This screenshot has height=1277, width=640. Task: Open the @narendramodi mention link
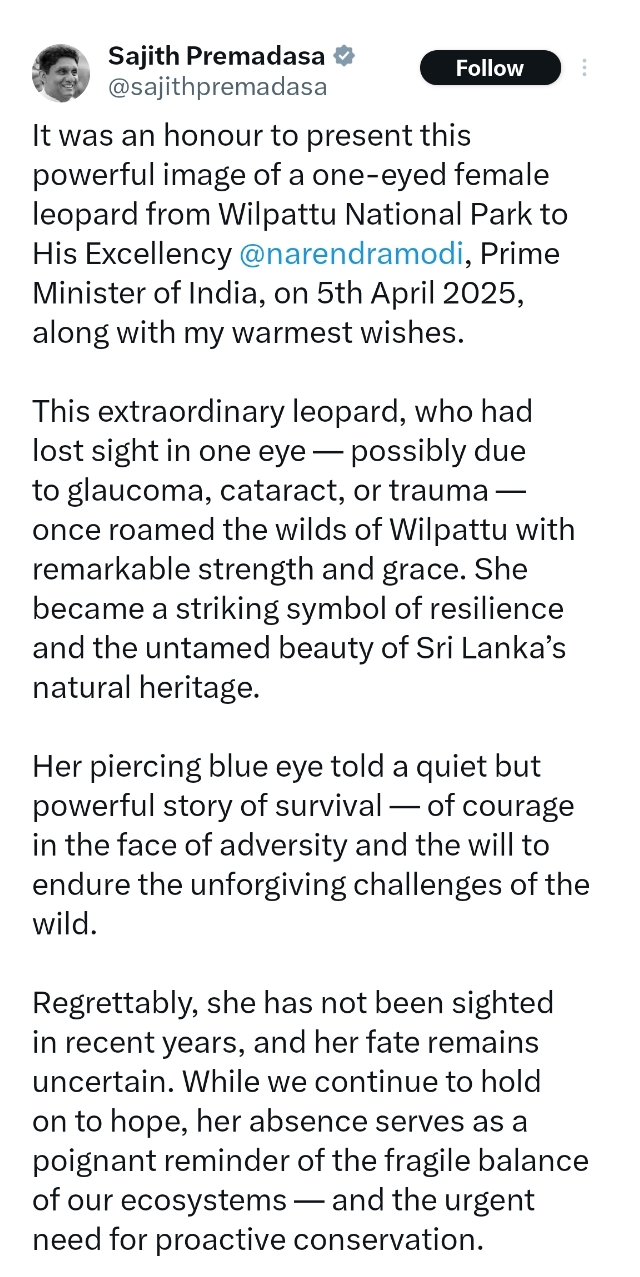click(351, 254)
